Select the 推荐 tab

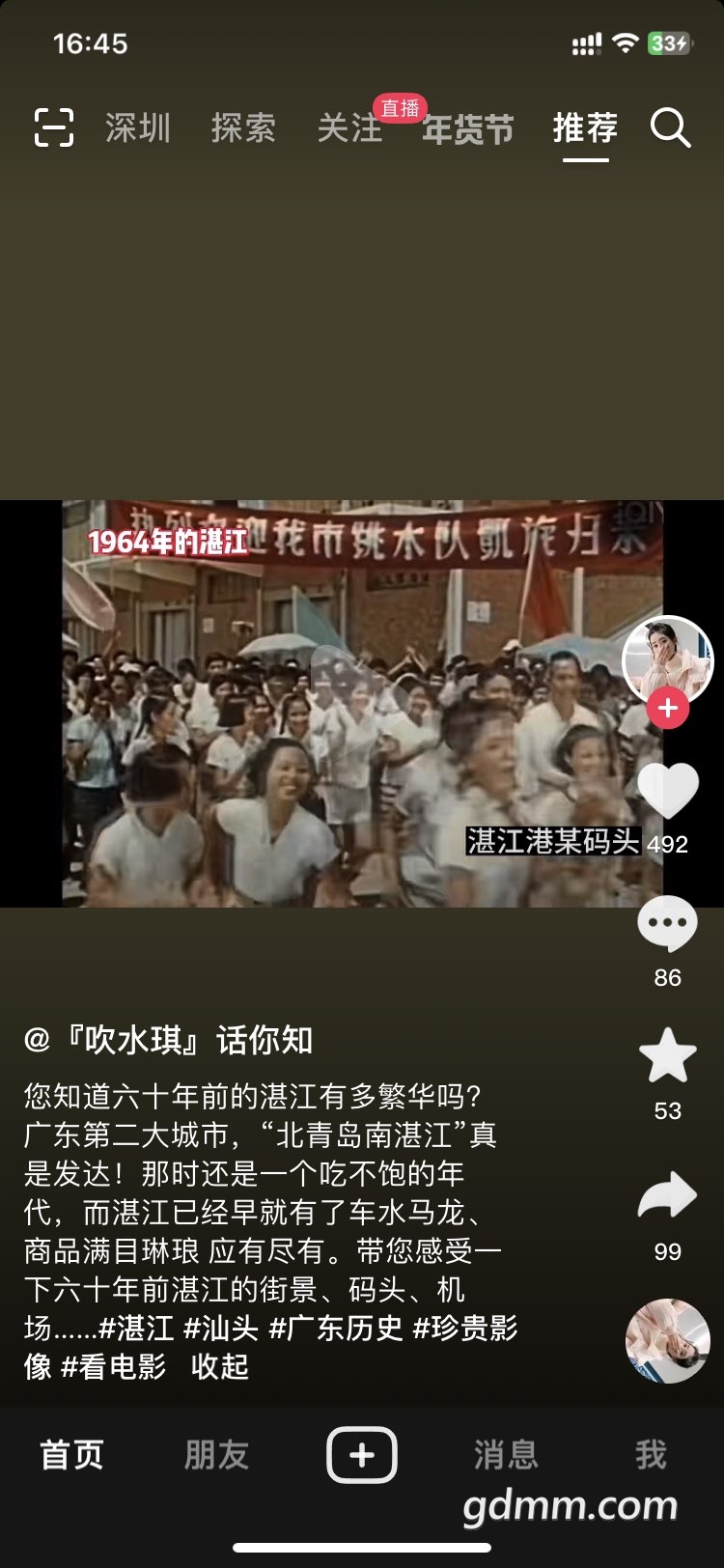pyautogui.click(x=586, y=127)
